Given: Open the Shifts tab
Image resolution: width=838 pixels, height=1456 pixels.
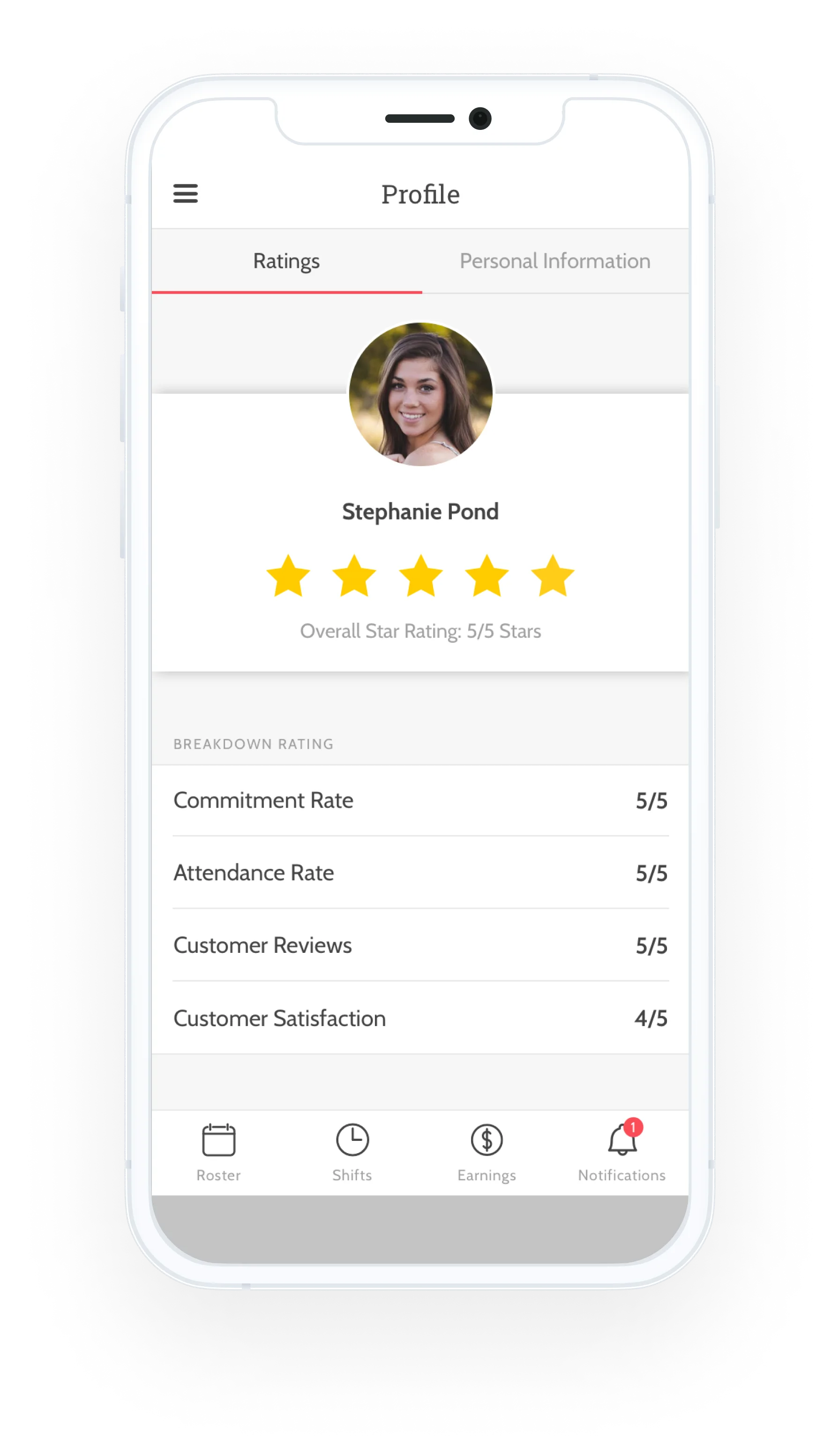Looking at the screenshot, I should click(352, 1153).
